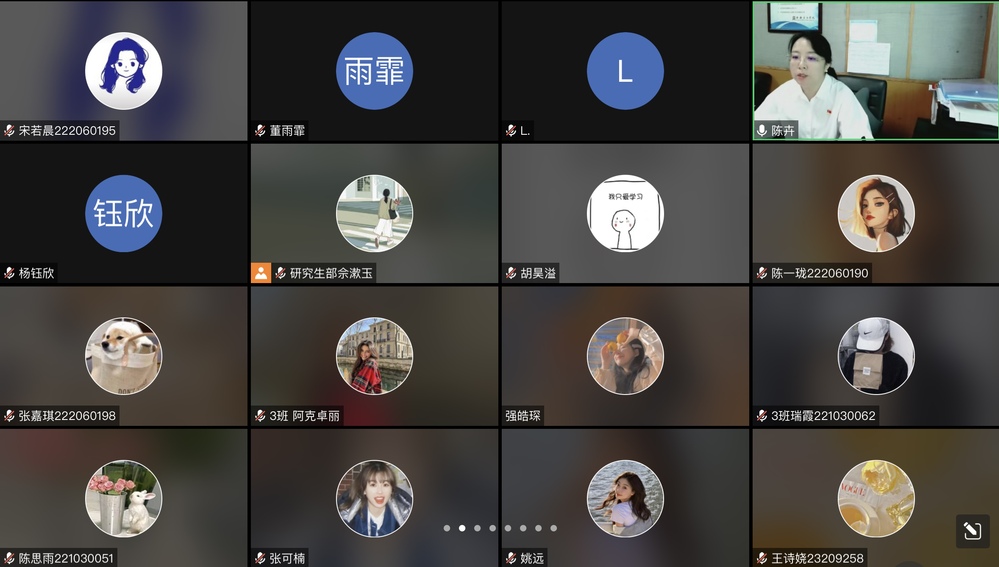Select participant tile 杨钰欣

pos(124,213)
